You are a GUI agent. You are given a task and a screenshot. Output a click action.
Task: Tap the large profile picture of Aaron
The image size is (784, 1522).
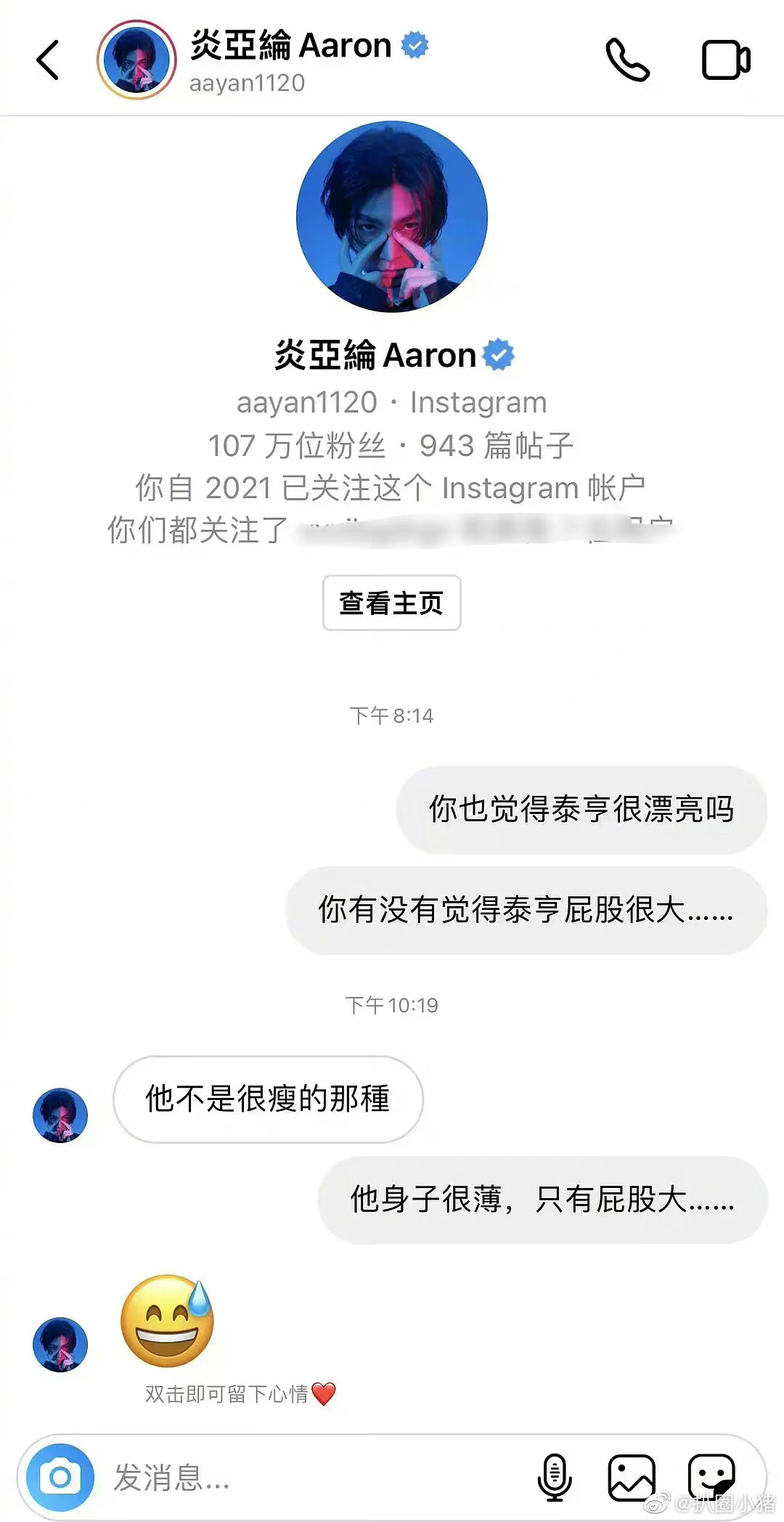coord(391,217)
